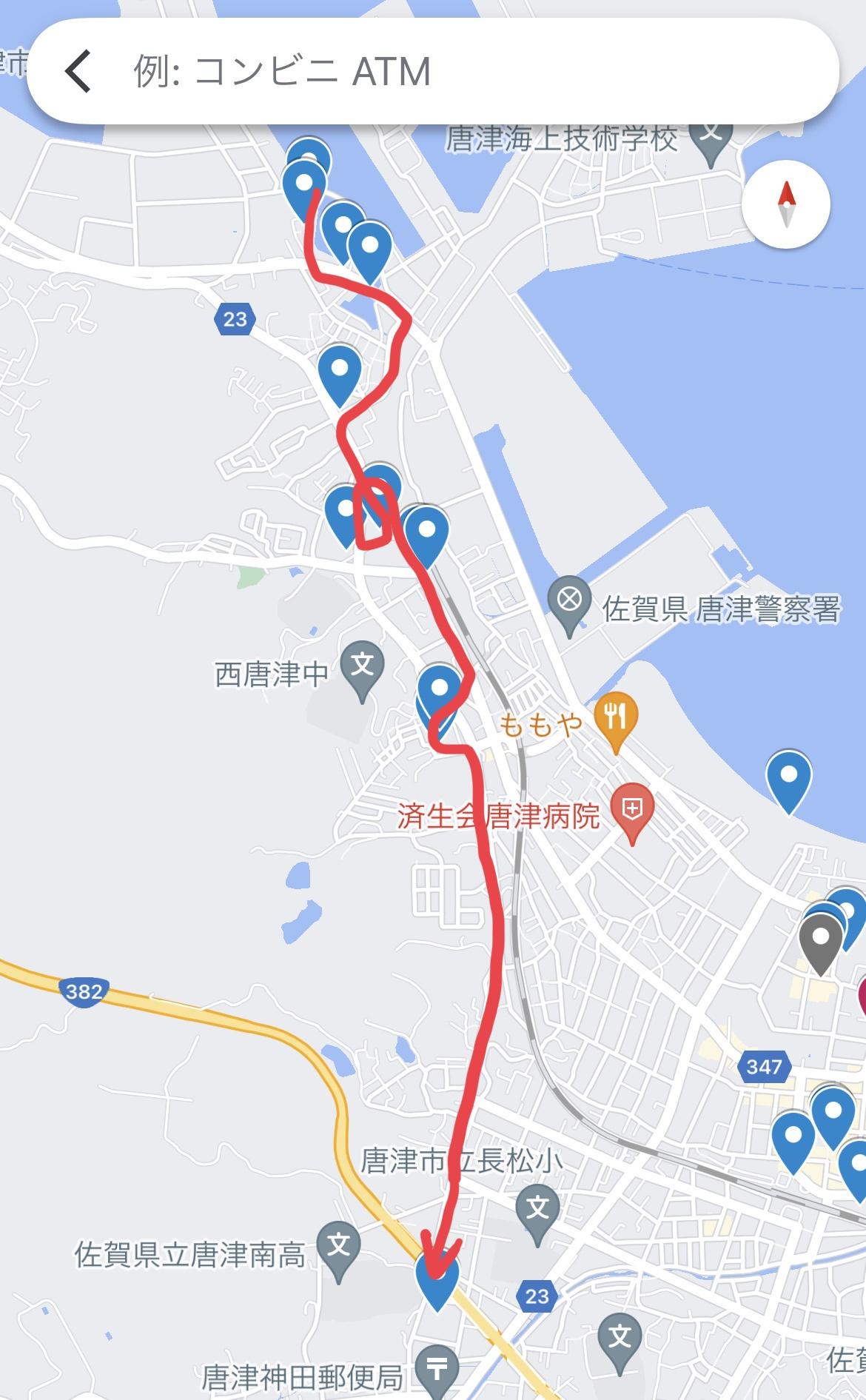Open the 済生会唐津病院 hospital marker
Viewport: 866px width, 1400px height.
click(631, 811)
